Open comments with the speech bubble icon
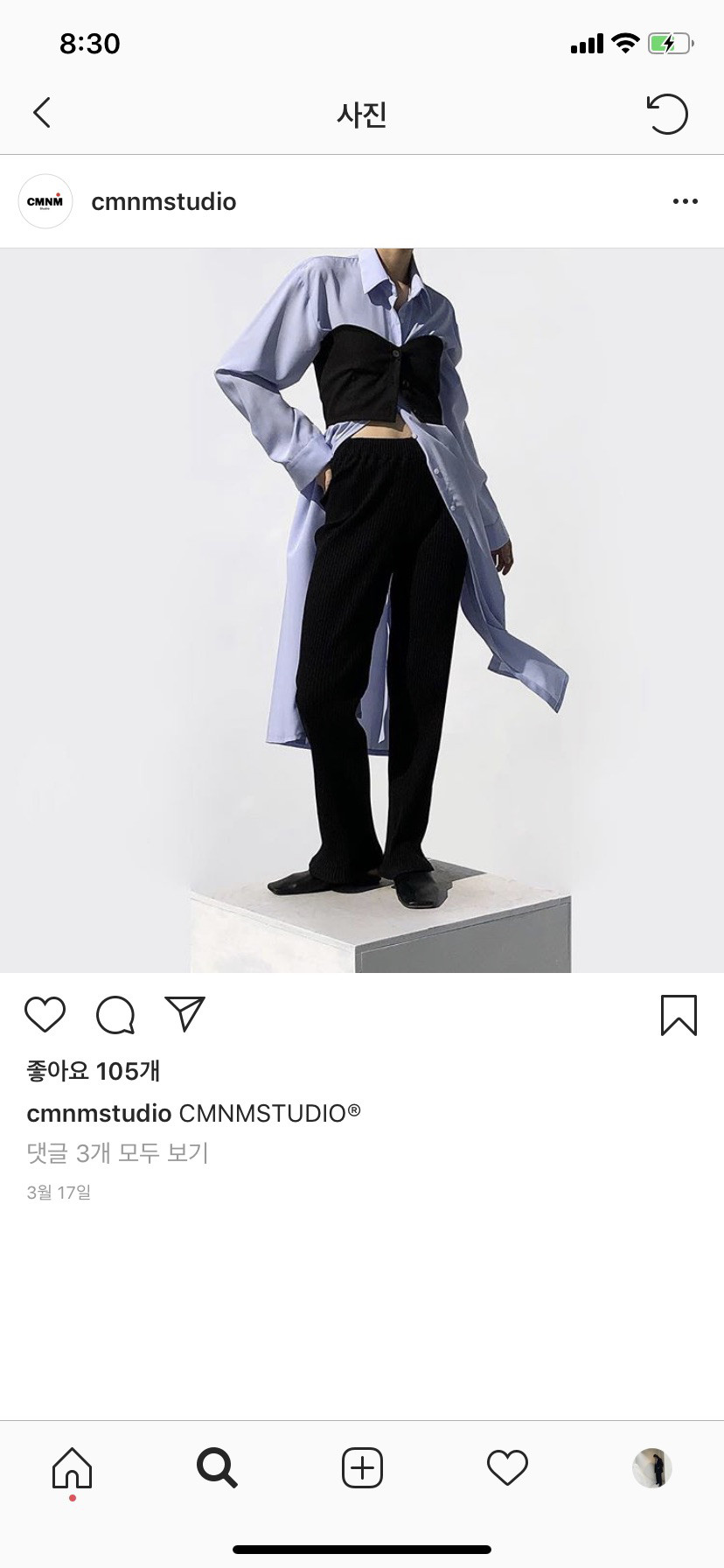The height and width of the screenshot is (1568, 724). (x=115, y=1015)
